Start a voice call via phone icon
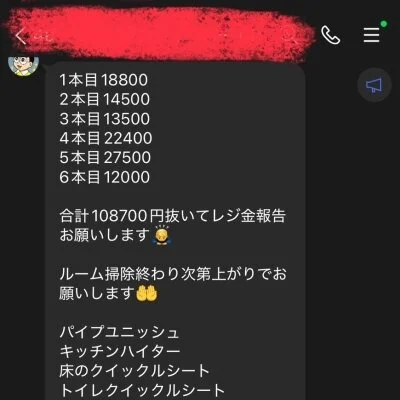Screen dimensions: 400x400 pyautogui.click(x=330, y=35)
